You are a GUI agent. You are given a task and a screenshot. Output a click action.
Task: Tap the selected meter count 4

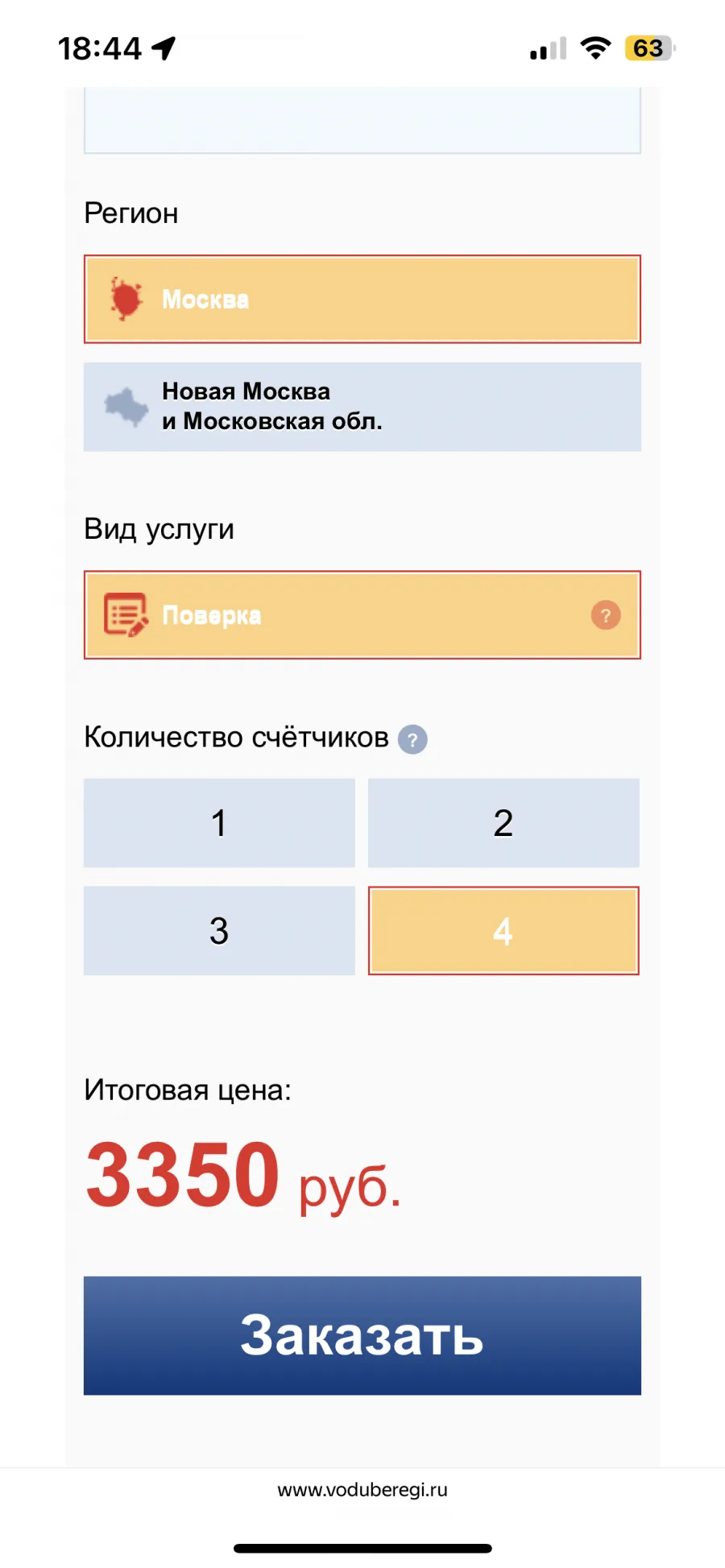click(503, 931)
